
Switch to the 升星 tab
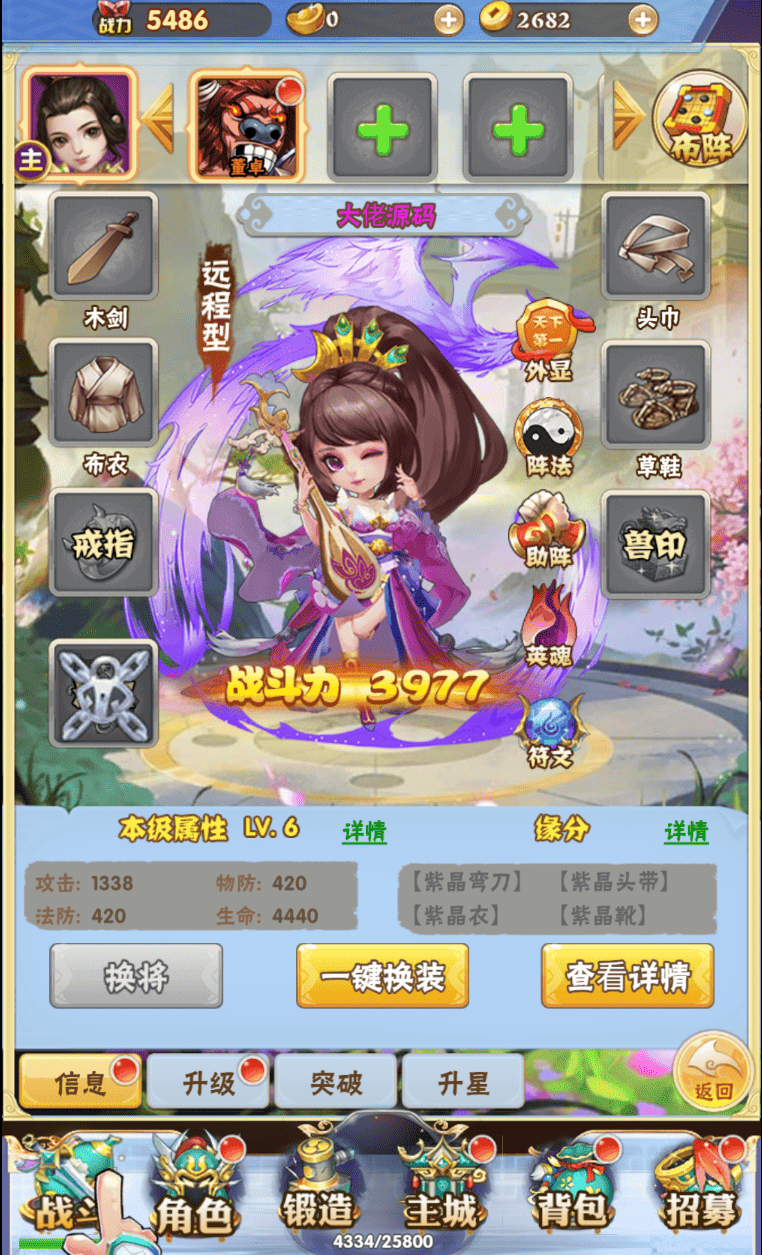[463, 1082]
